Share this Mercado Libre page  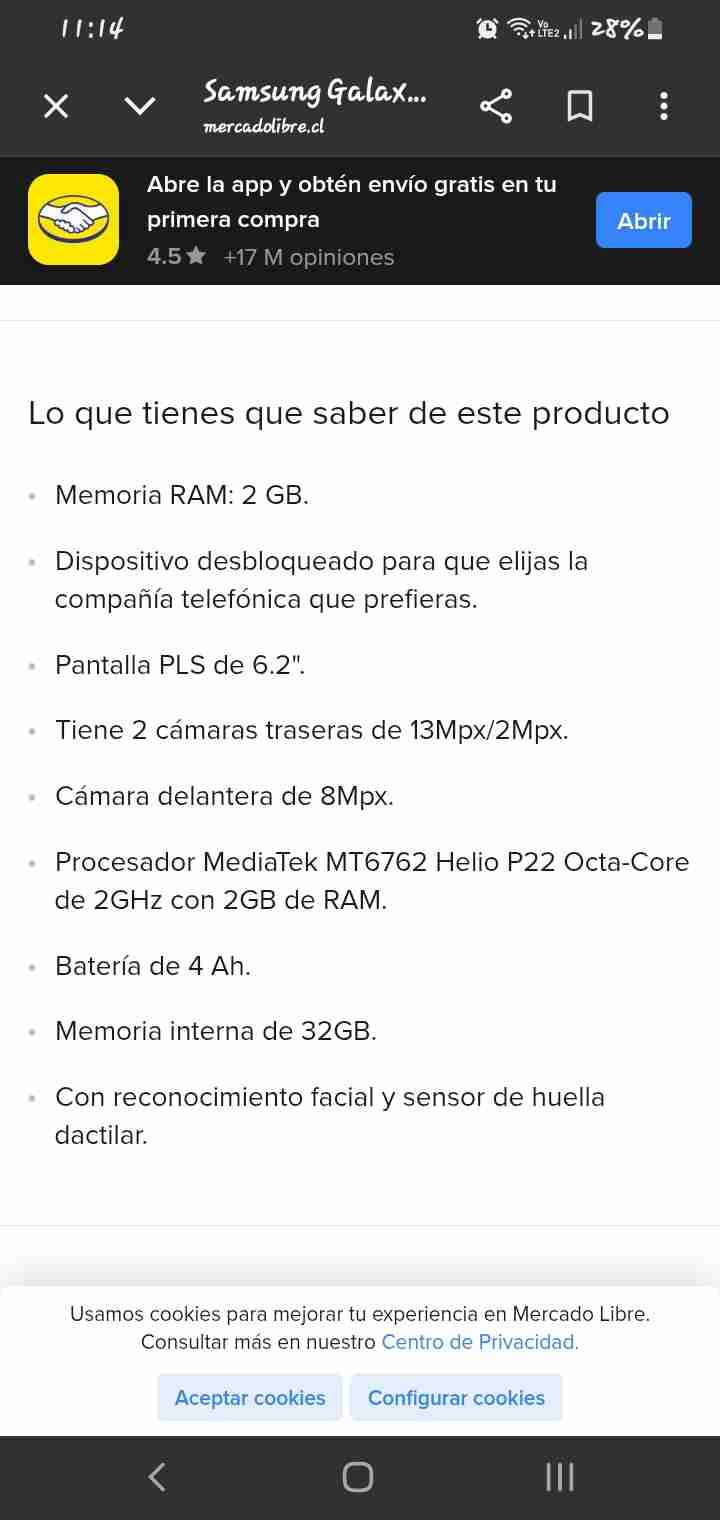(x=496, y=106)
